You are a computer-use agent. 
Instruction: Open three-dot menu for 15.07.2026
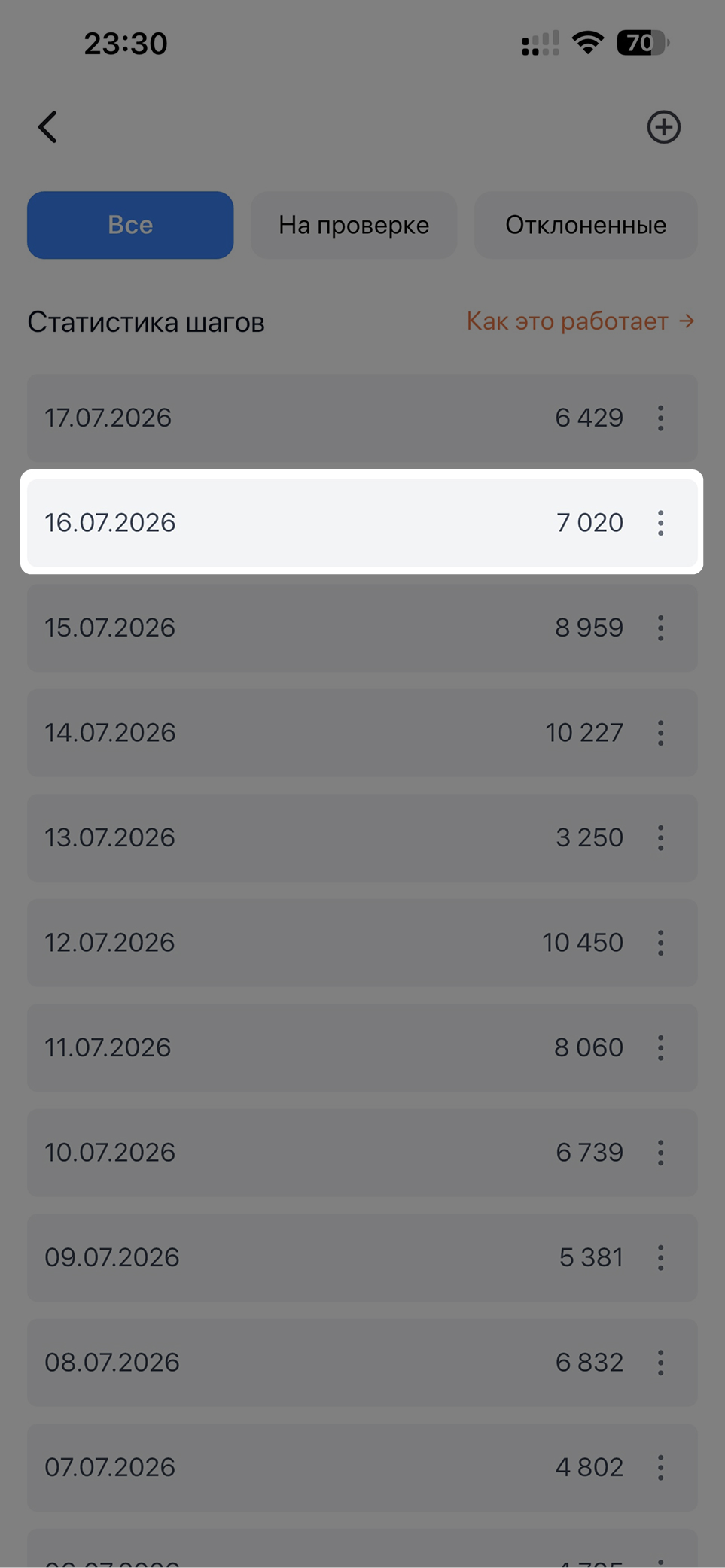coord(660,628)
